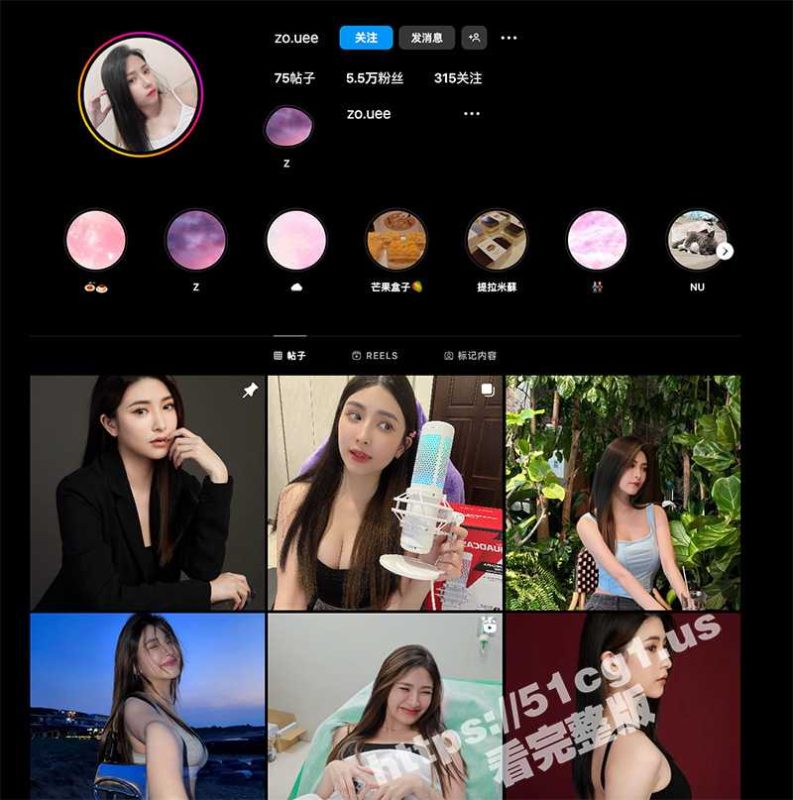The width and height of the screenshot is (793, 800).
Task: Open the 芒果盒子 story highlight
Action: [x=396, y=241]
